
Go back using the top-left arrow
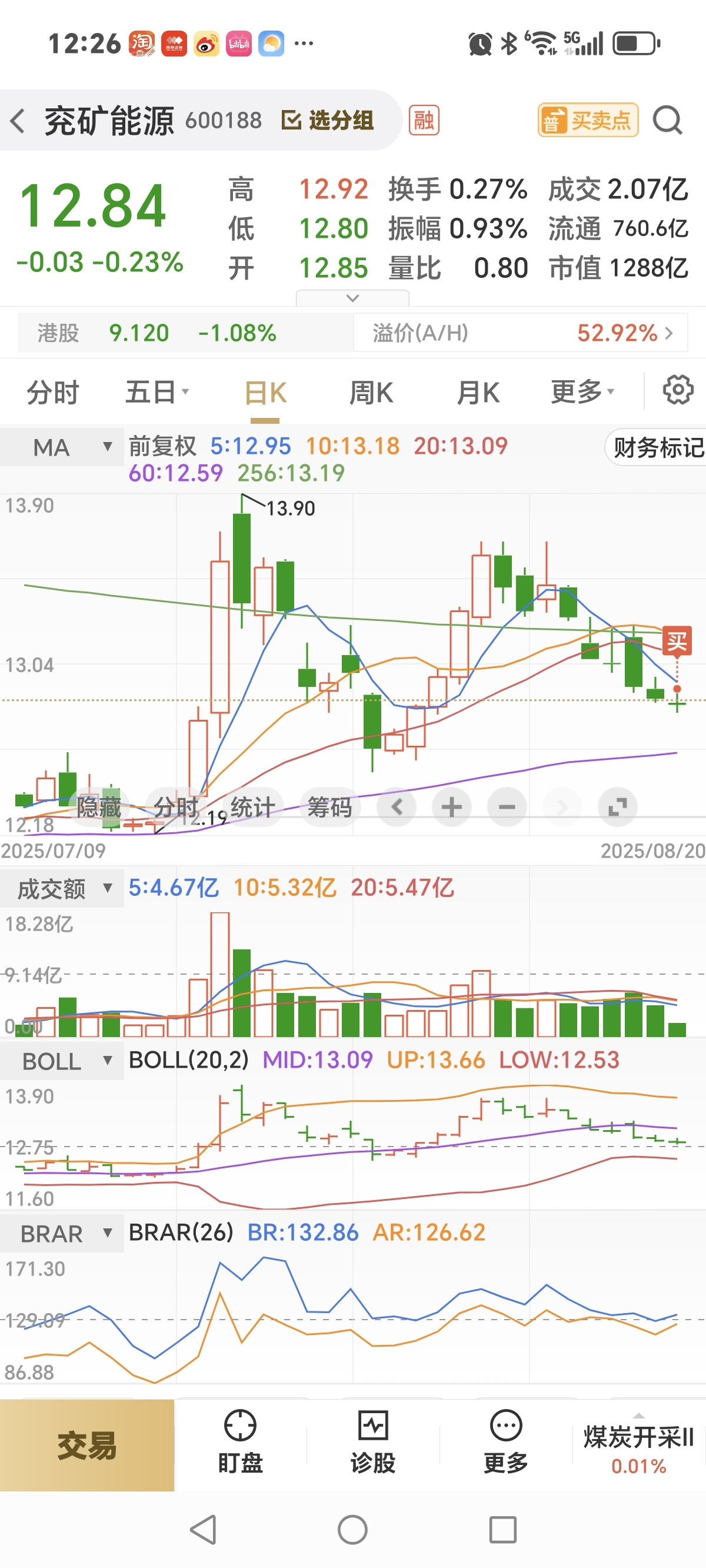point(18,121)
